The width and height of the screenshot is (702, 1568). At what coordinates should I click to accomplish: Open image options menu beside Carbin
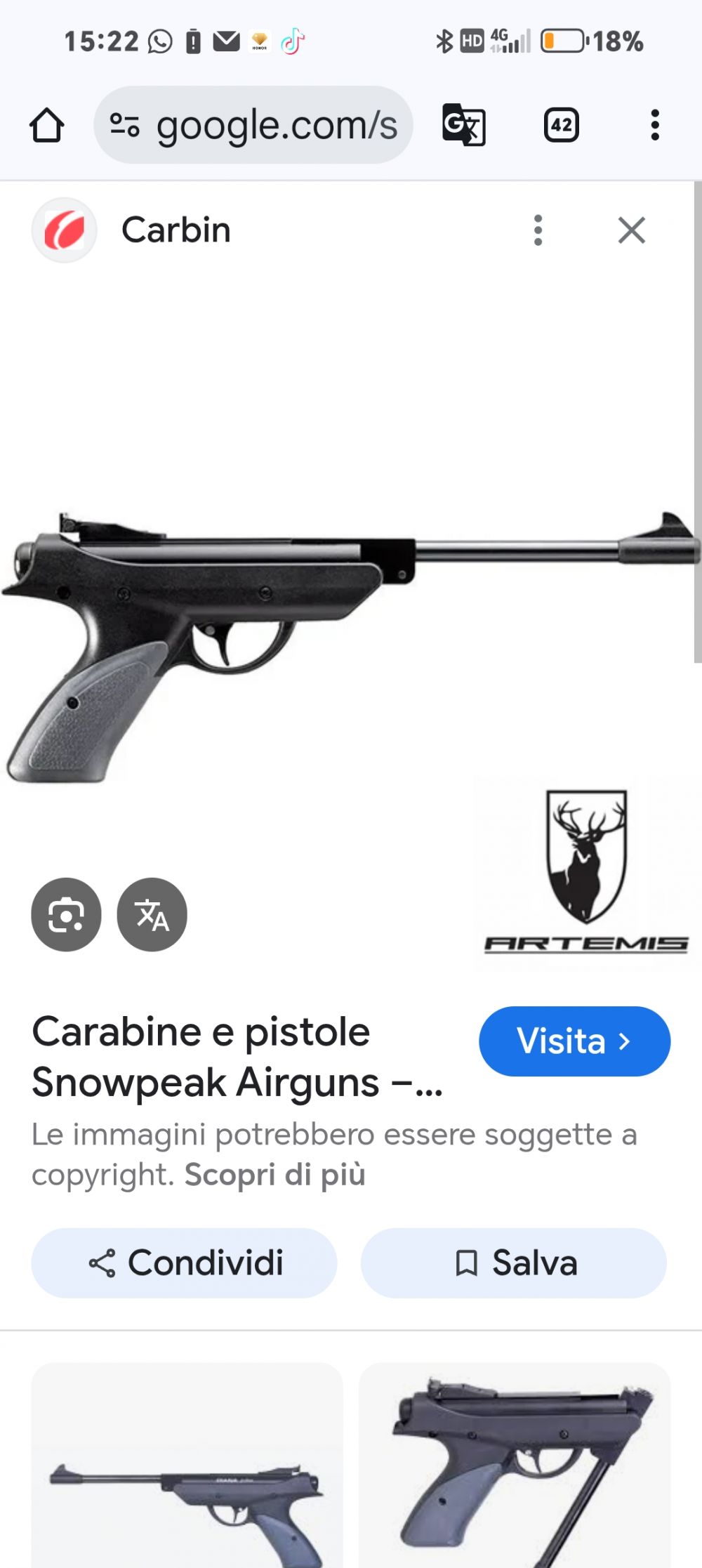pos(538,230)
